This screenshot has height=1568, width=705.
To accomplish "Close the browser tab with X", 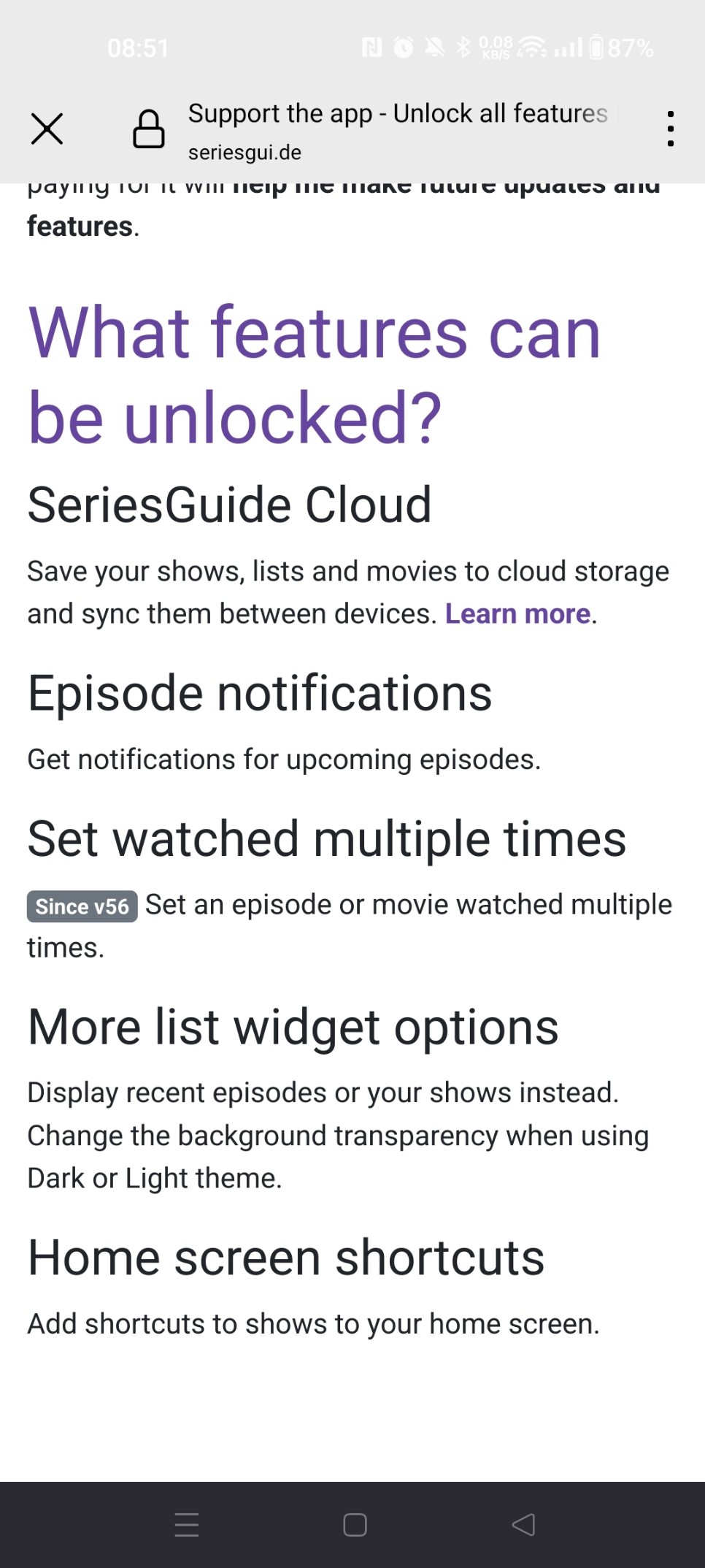I will pos(47,129).
